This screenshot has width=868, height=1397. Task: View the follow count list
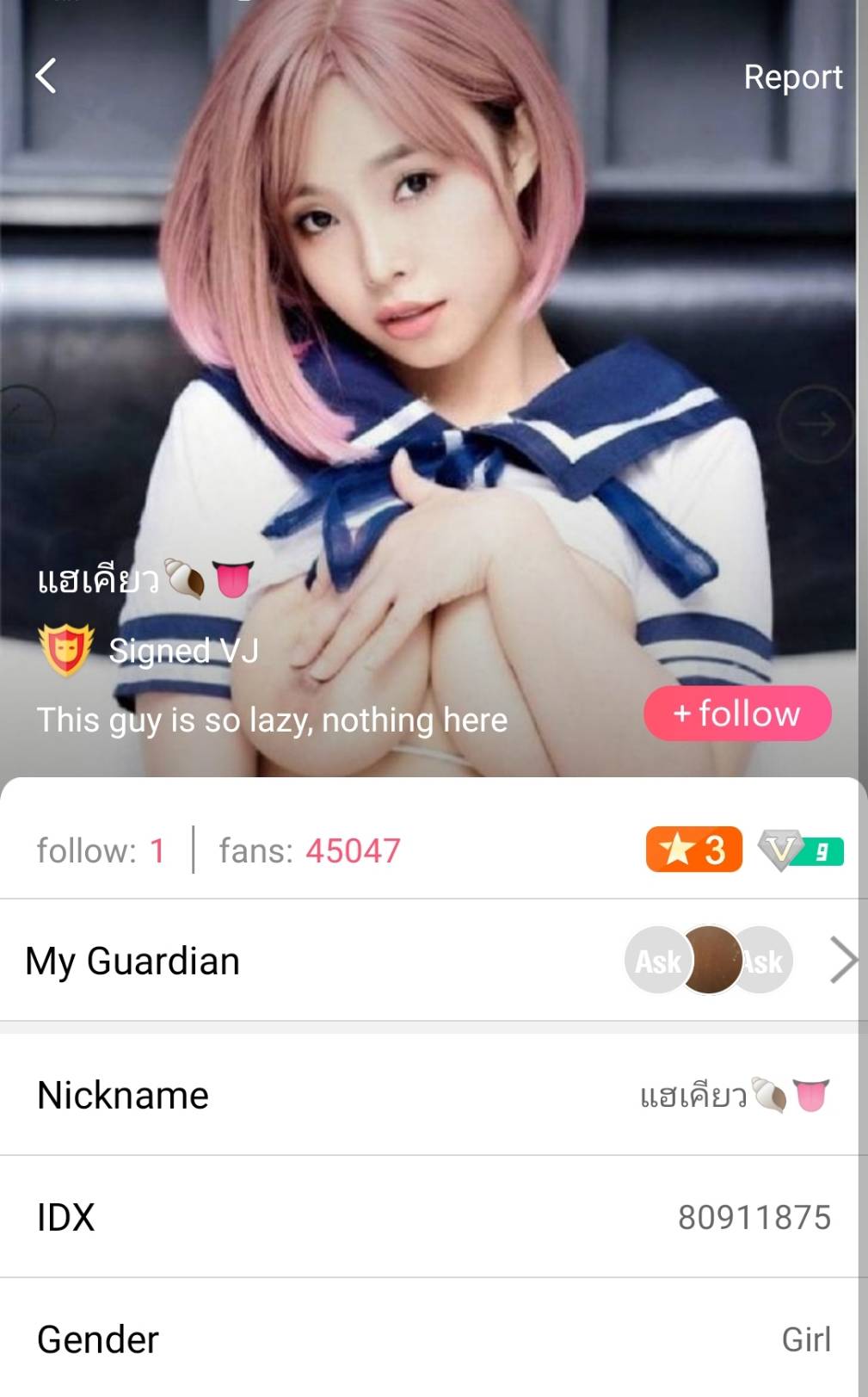pyautogui.click(x=101, y=850)
